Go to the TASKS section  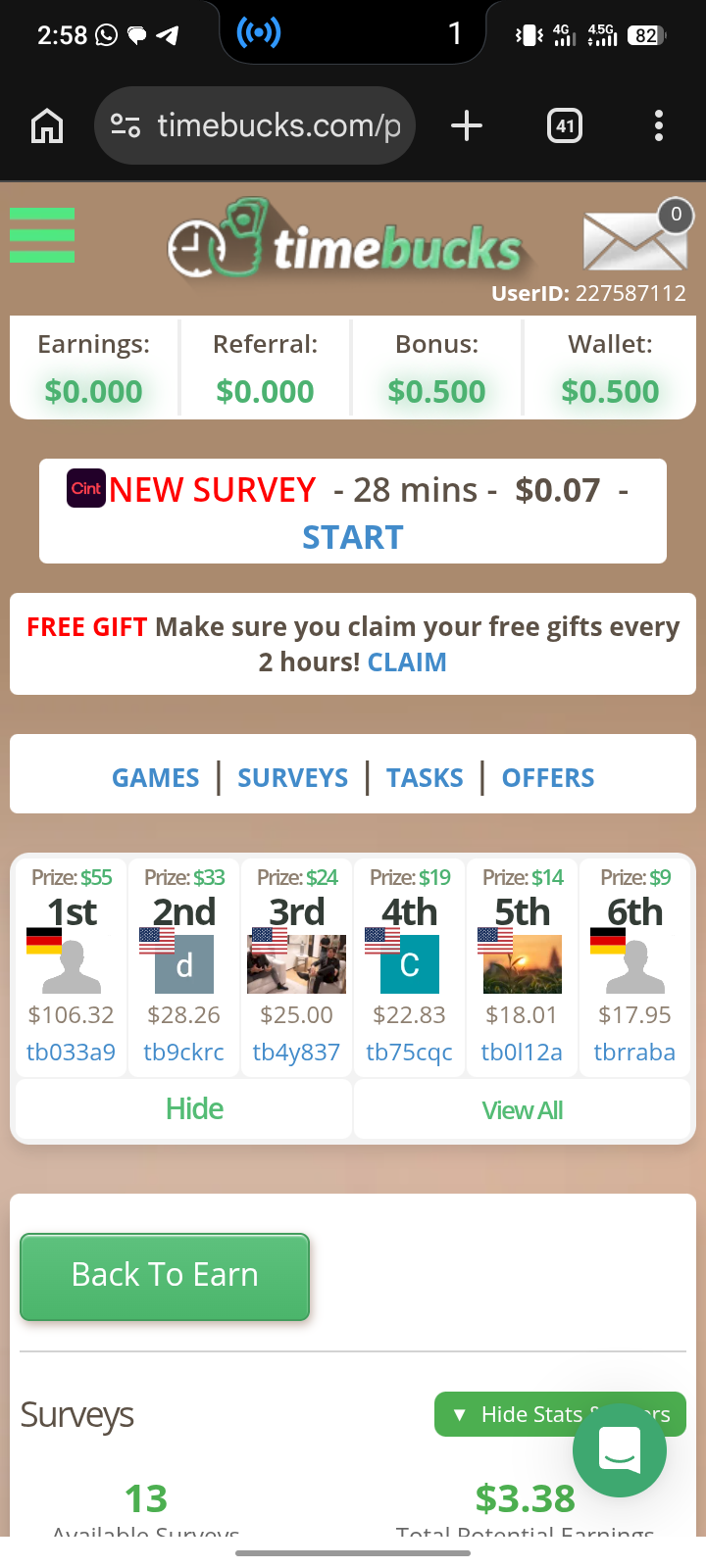tap(425, 778)
